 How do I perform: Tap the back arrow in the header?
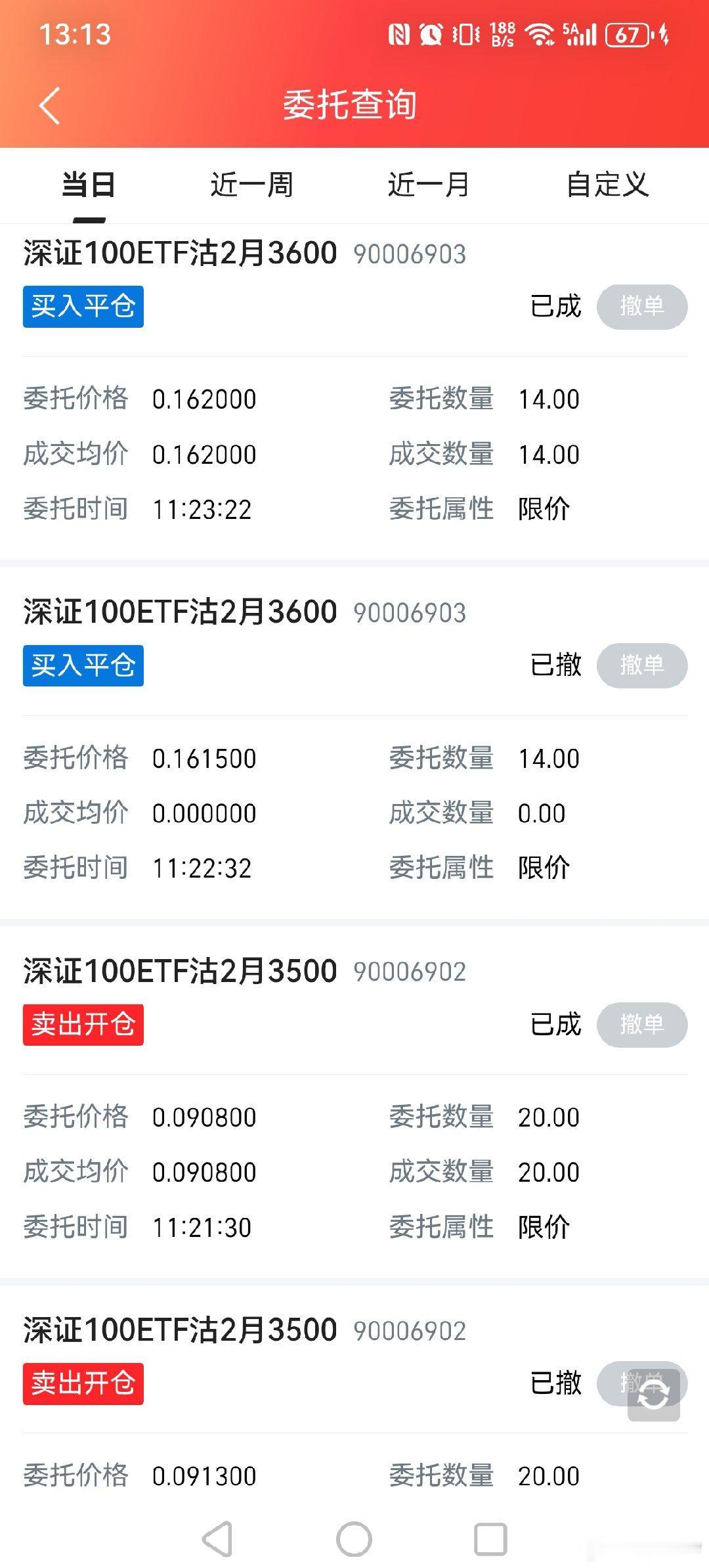49,105
